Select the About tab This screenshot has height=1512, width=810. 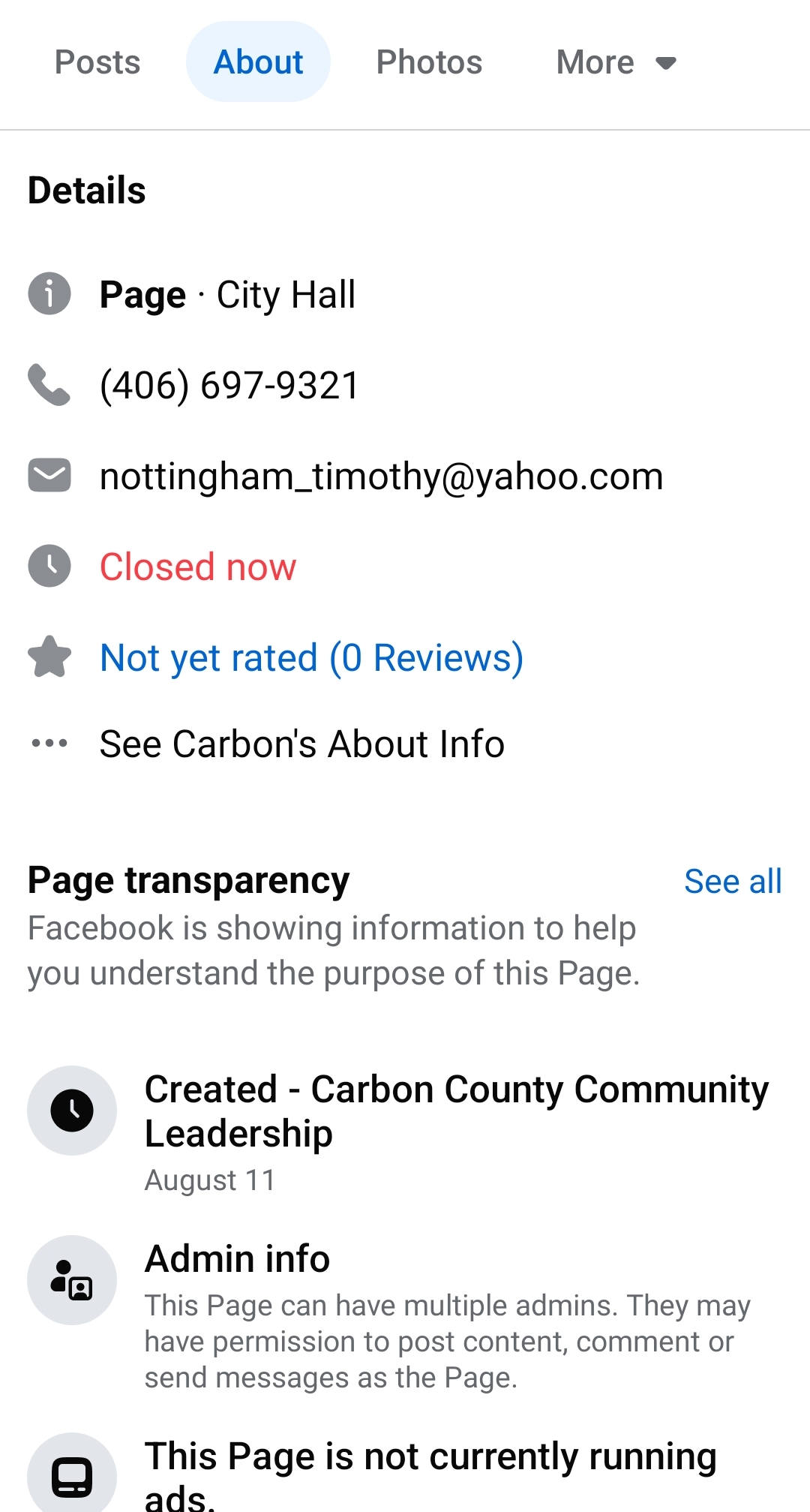click(258, 62)
